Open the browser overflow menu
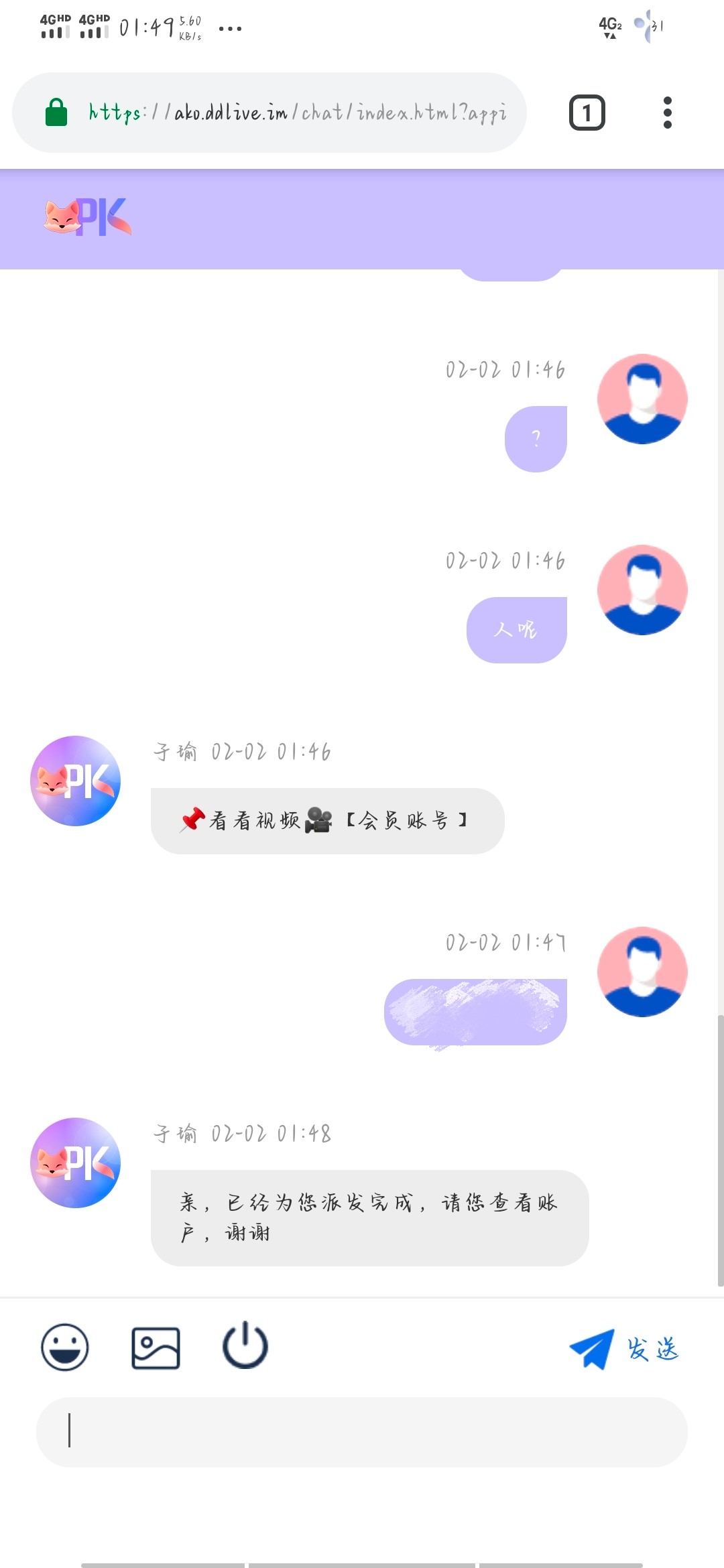This screenshot has width=724, height=1568. pyautogui.click(x=667, y=113)
